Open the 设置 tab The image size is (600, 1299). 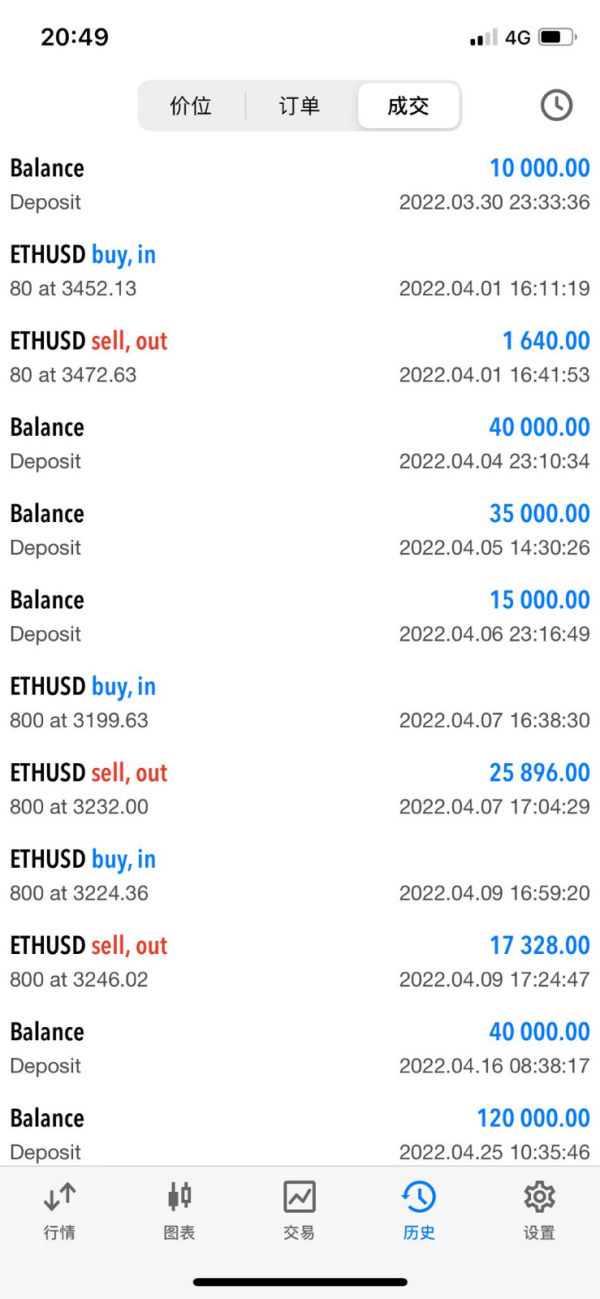(x=539, y=1210)
